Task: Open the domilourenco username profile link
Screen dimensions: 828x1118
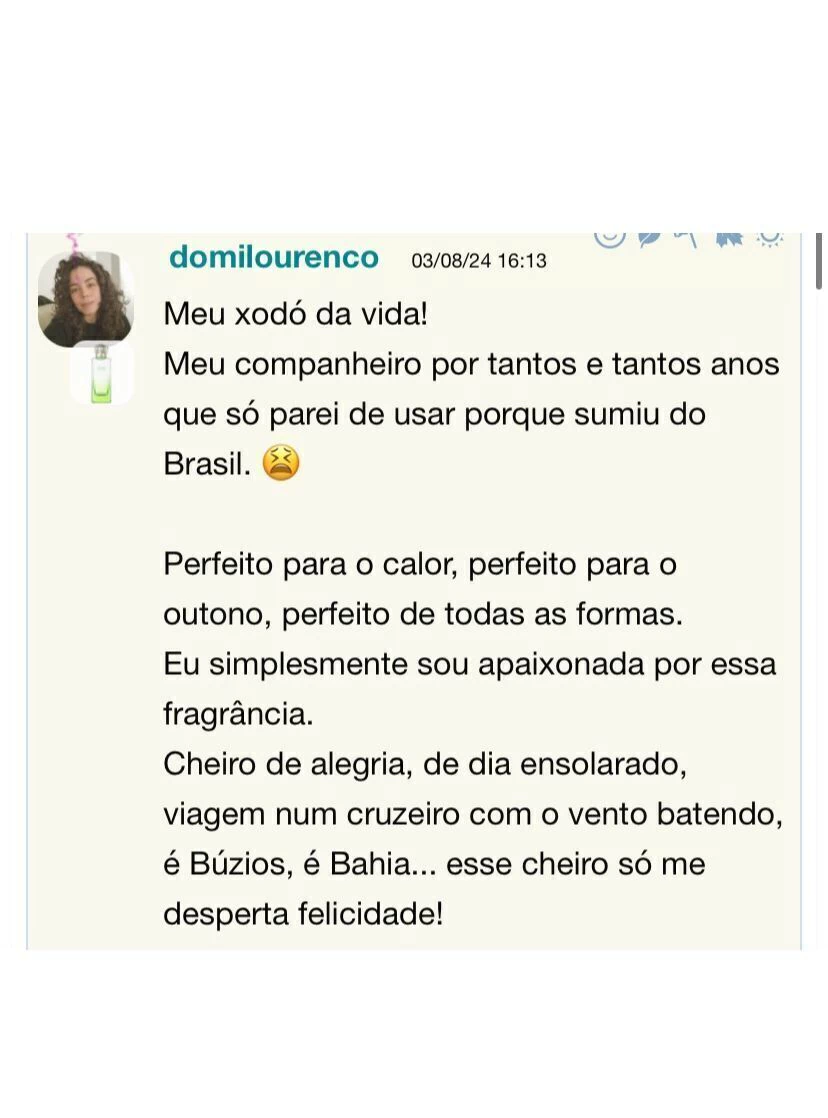Action: click(274, 257)
